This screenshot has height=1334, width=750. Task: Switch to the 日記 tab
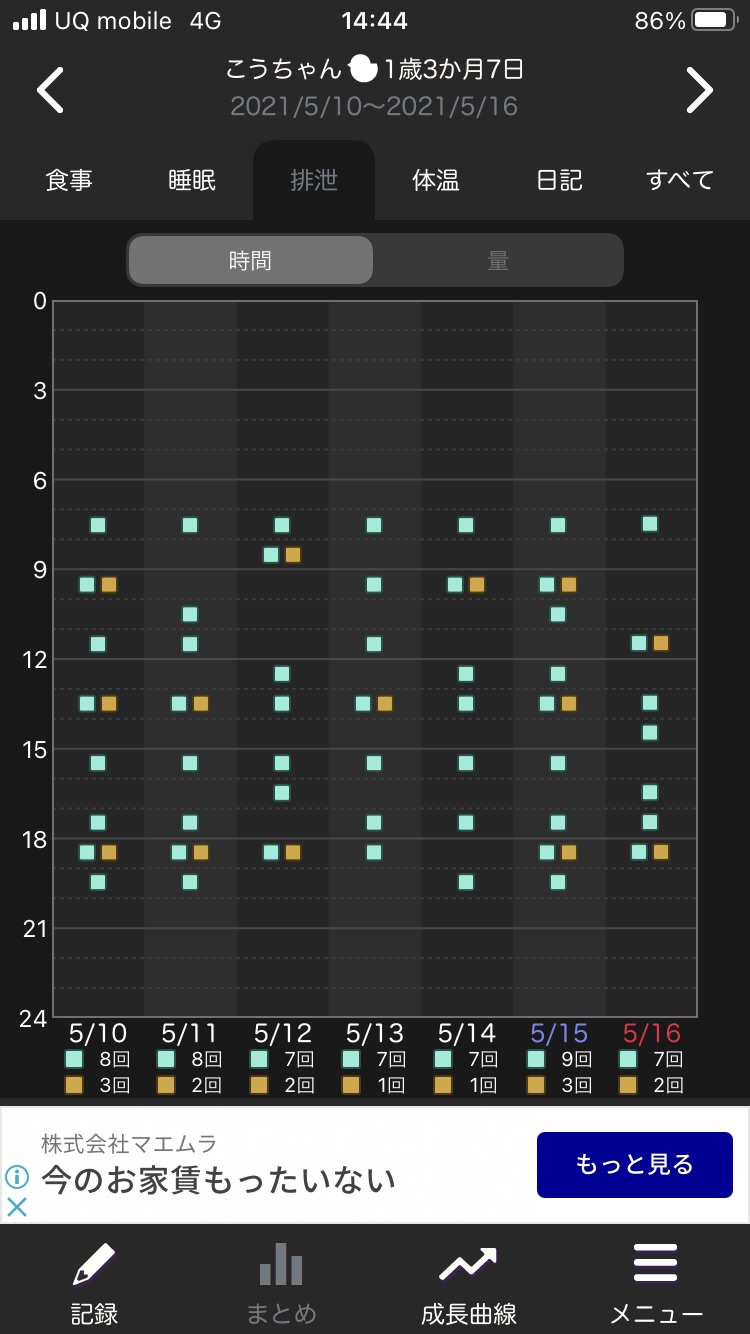(559, 180)
